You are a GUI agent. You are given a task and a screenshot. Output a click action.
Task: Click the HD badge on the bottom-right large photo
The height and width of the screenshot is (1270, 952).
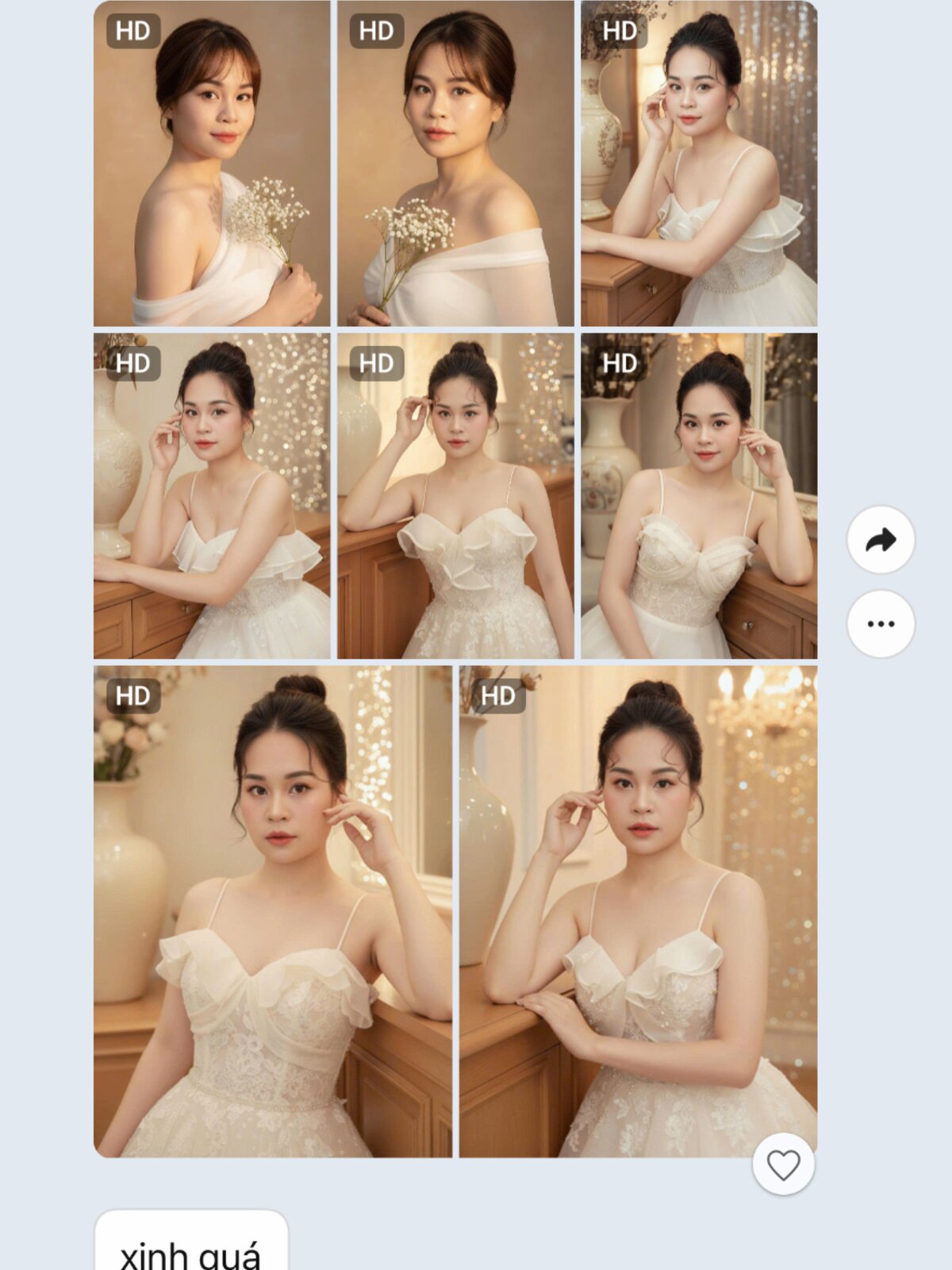(x=500, y=695)
